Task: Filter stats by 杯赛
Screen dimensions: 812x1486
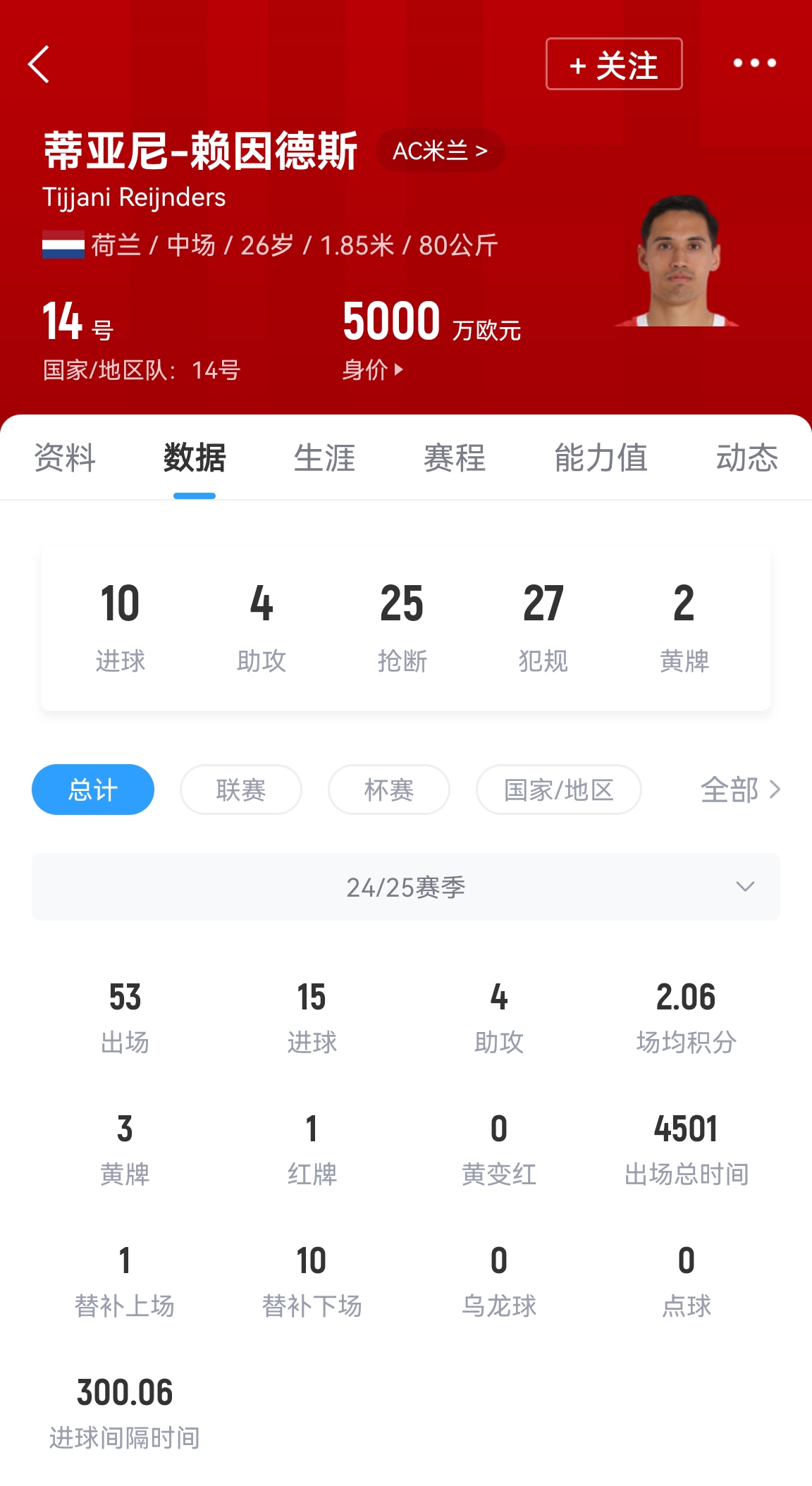Action: click(389, 790)
